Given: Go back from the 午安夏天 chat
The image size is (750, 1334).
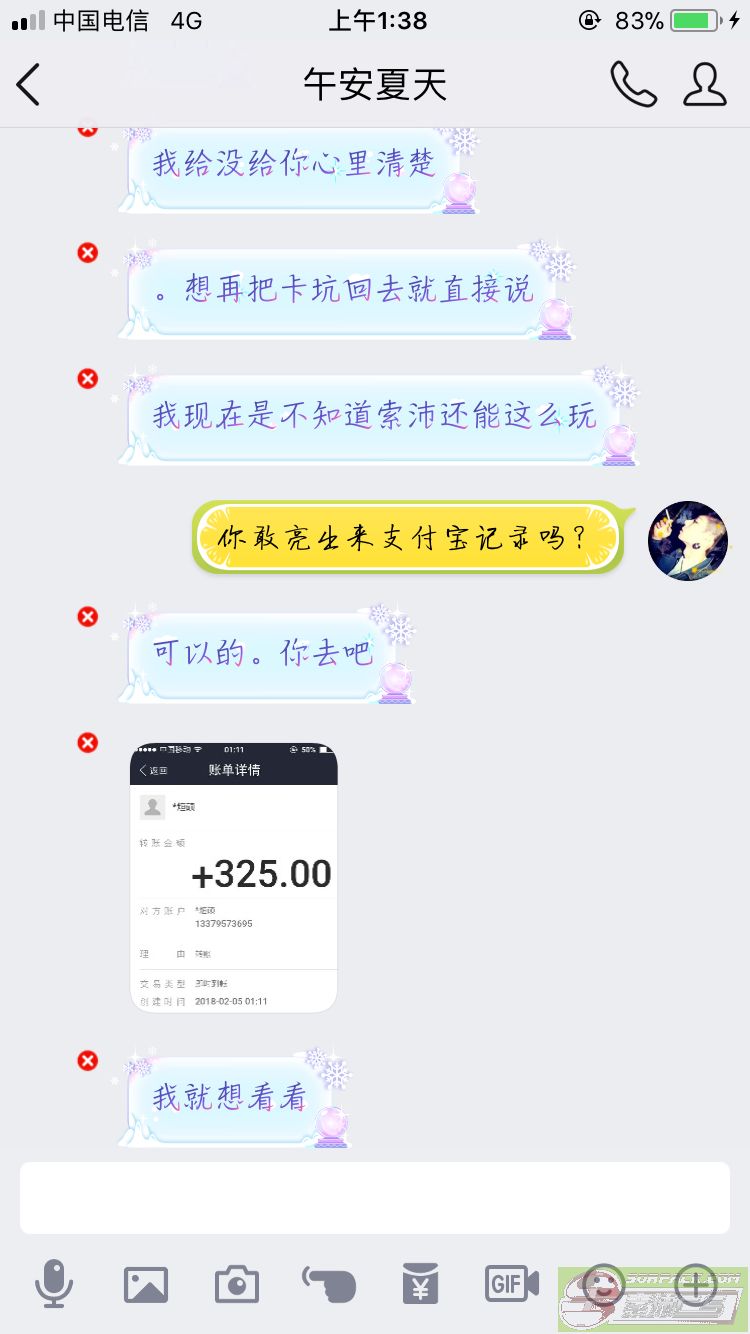Looking at the screenshot, I should click(29, 85).
